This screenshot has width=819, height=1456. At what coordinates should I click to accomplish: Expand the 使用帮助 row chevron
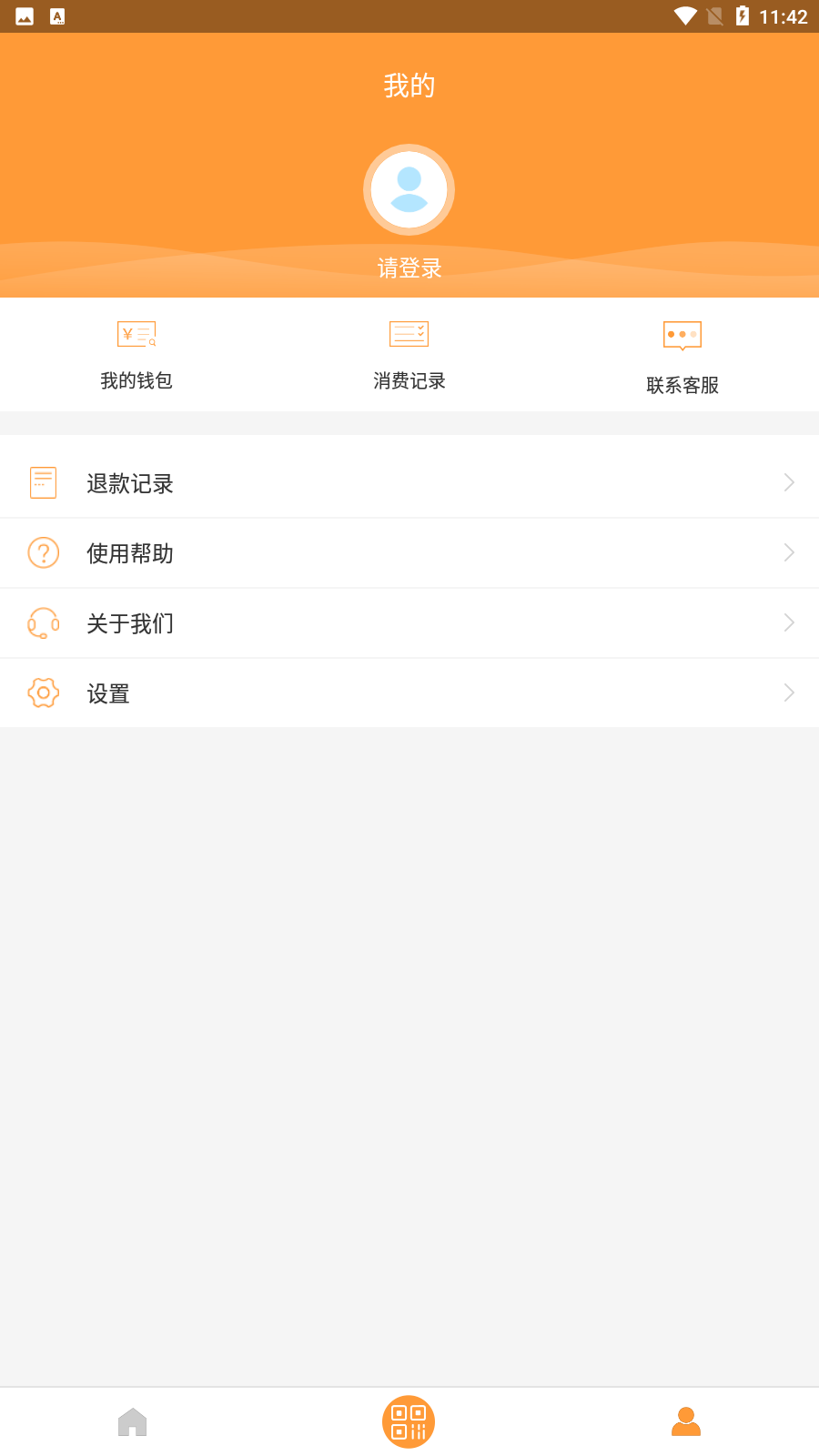(x=788, y=552)
